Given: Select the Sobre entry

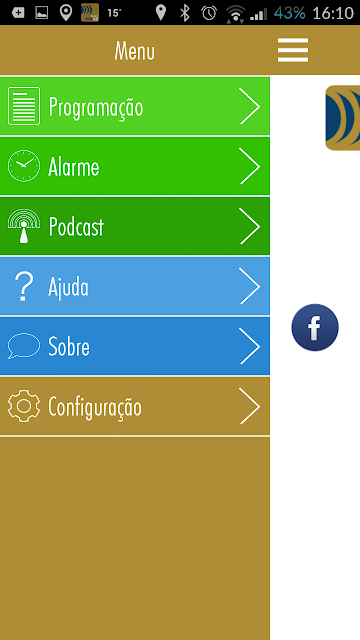Looking at the screenshot, I should tap(135, 346).
